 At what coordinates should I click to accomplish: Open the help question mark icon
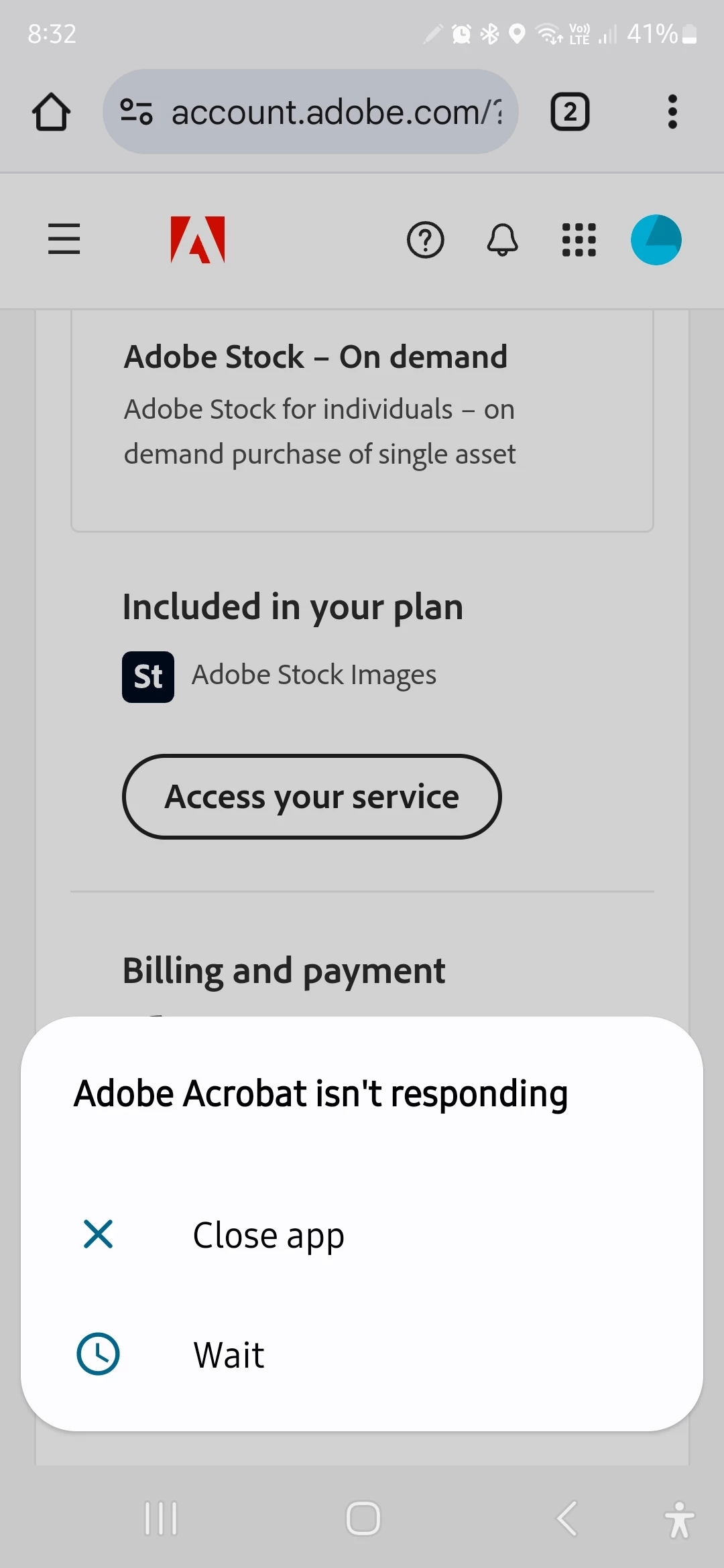[426, 239]
